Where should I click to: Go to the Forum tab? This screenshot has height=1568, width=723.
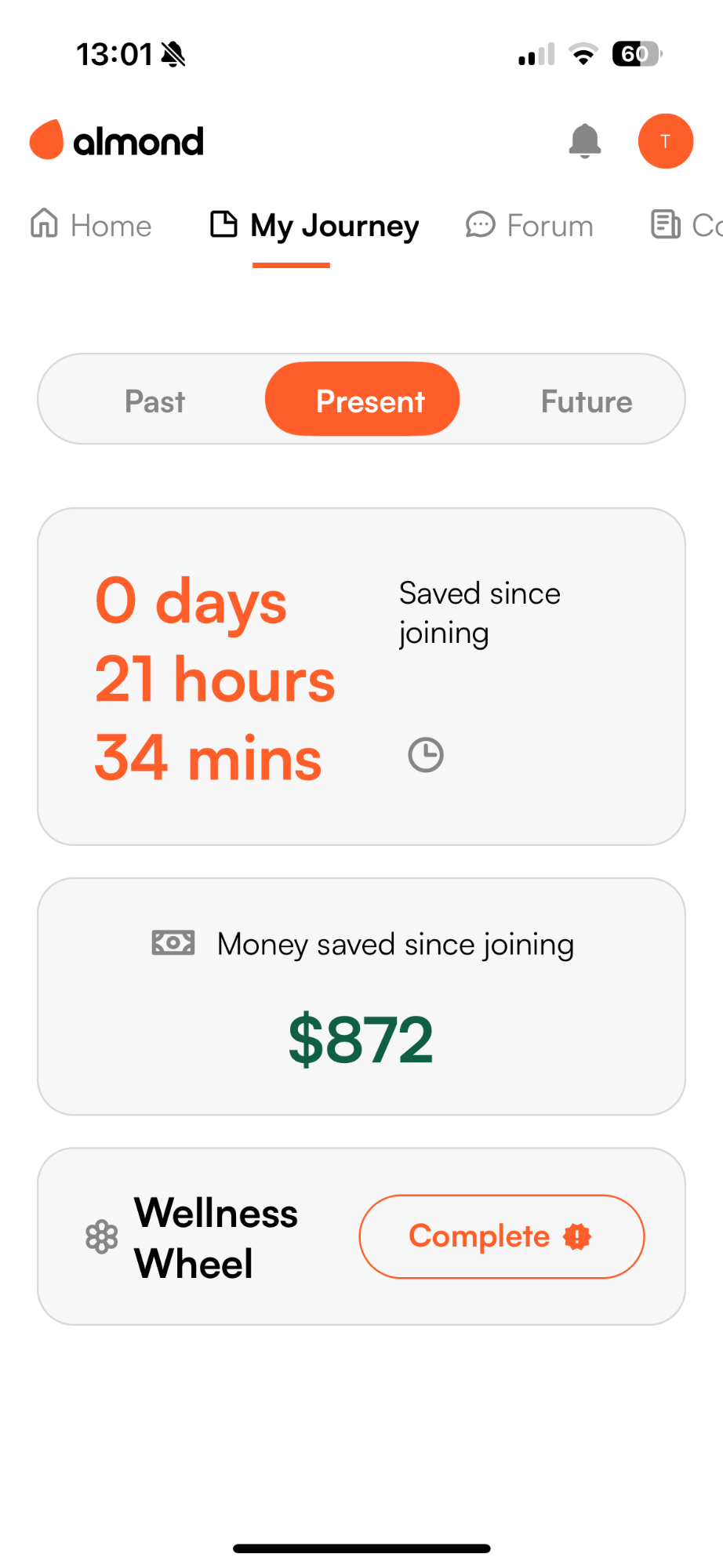tap(529, 225)
